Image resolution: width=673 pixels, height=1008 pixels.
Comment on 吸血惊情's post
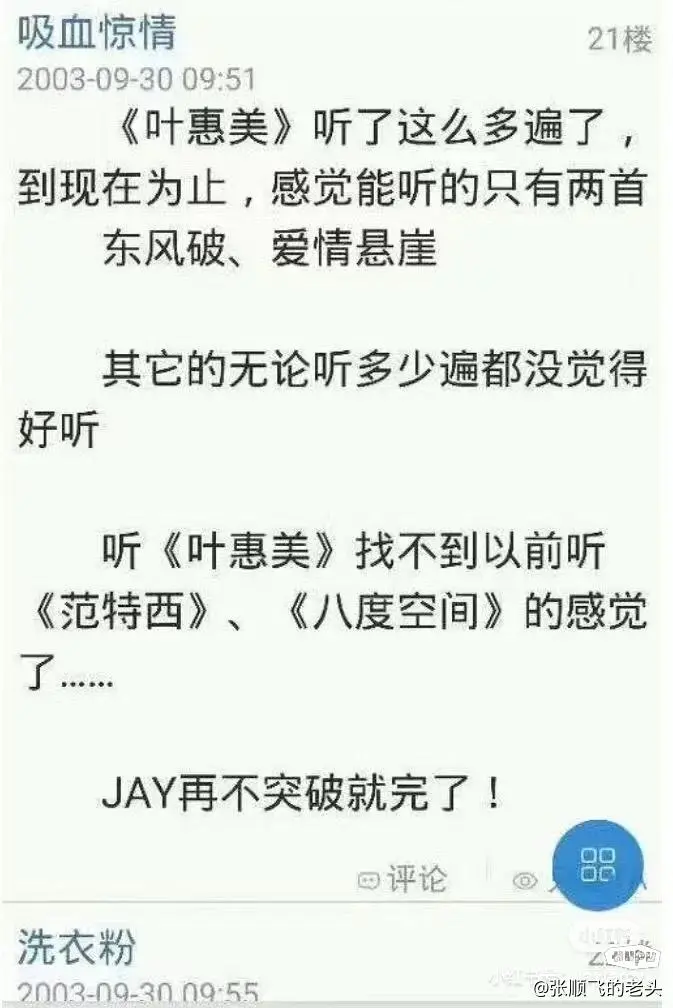tap(405, 880)
